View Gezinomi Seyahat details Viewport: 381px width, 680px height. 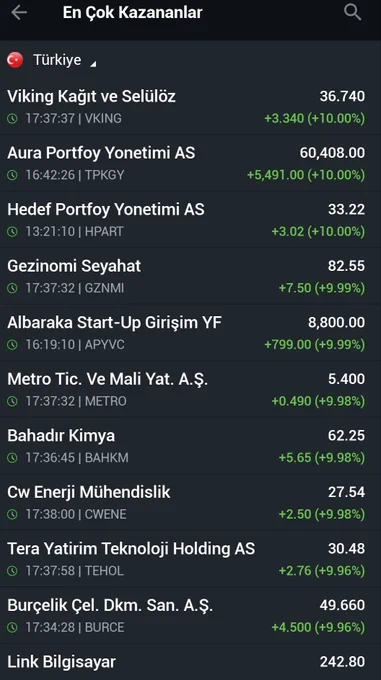point(190,276)
